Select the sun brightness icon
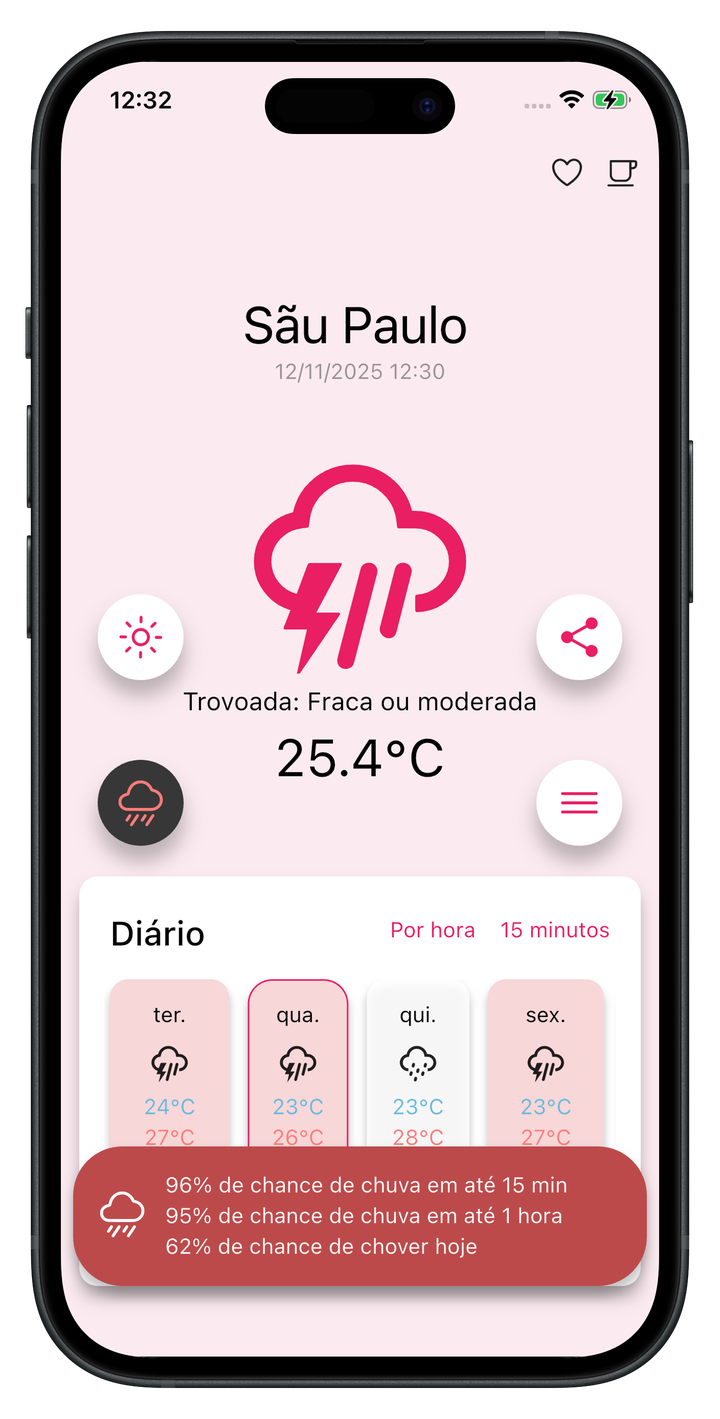 click(140, 636)
